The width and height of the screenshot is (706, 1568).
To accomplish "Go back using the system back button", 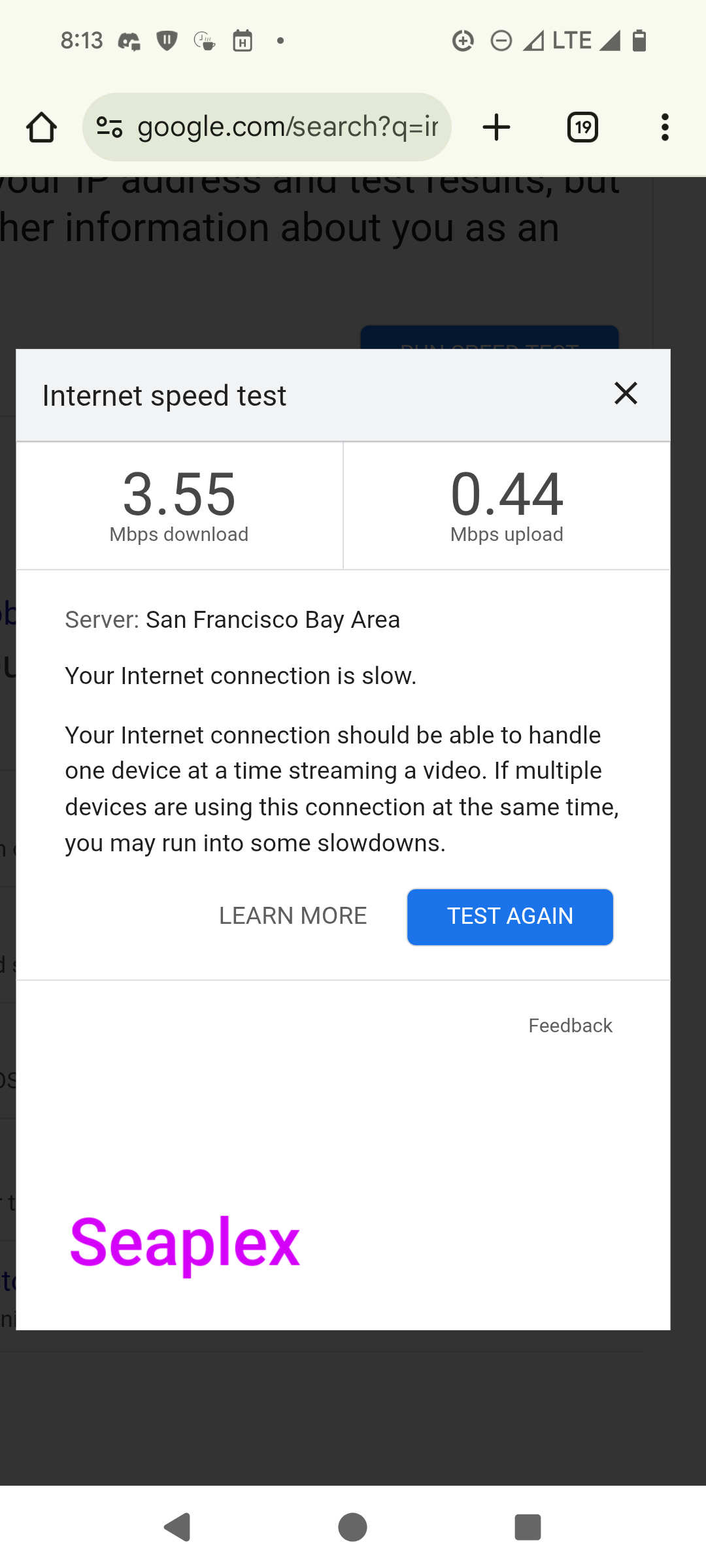I will (x=177, y=1527).
